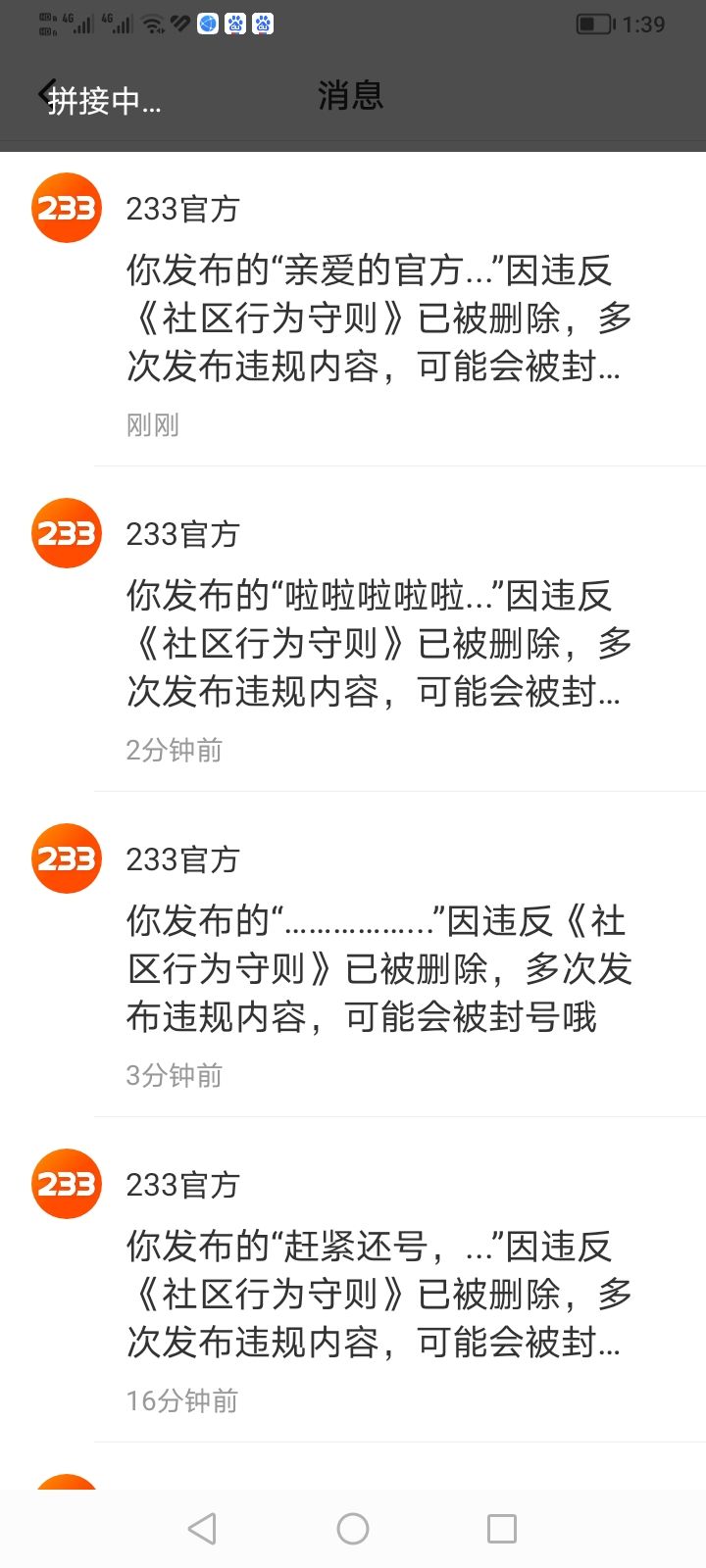
Task: Open the 233官方 message about "啦啦啦啦啦..."
Action: pyautogui.click(x=353, y=629)
